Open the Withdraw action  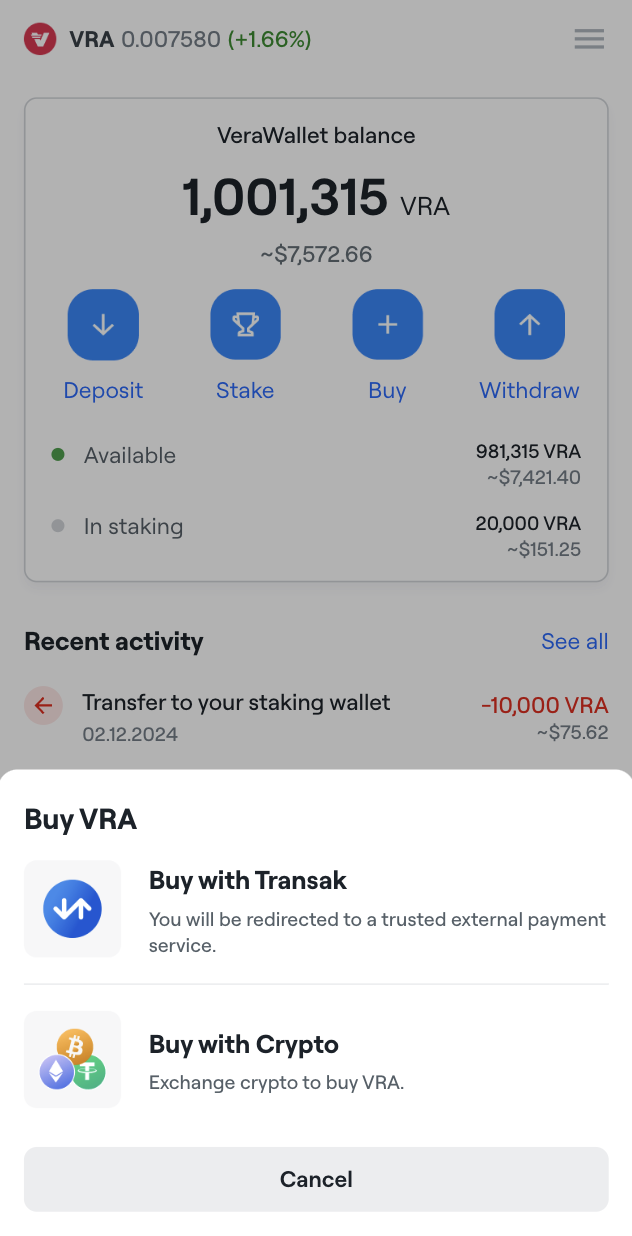pyautogui.click(x=529, y=325)
